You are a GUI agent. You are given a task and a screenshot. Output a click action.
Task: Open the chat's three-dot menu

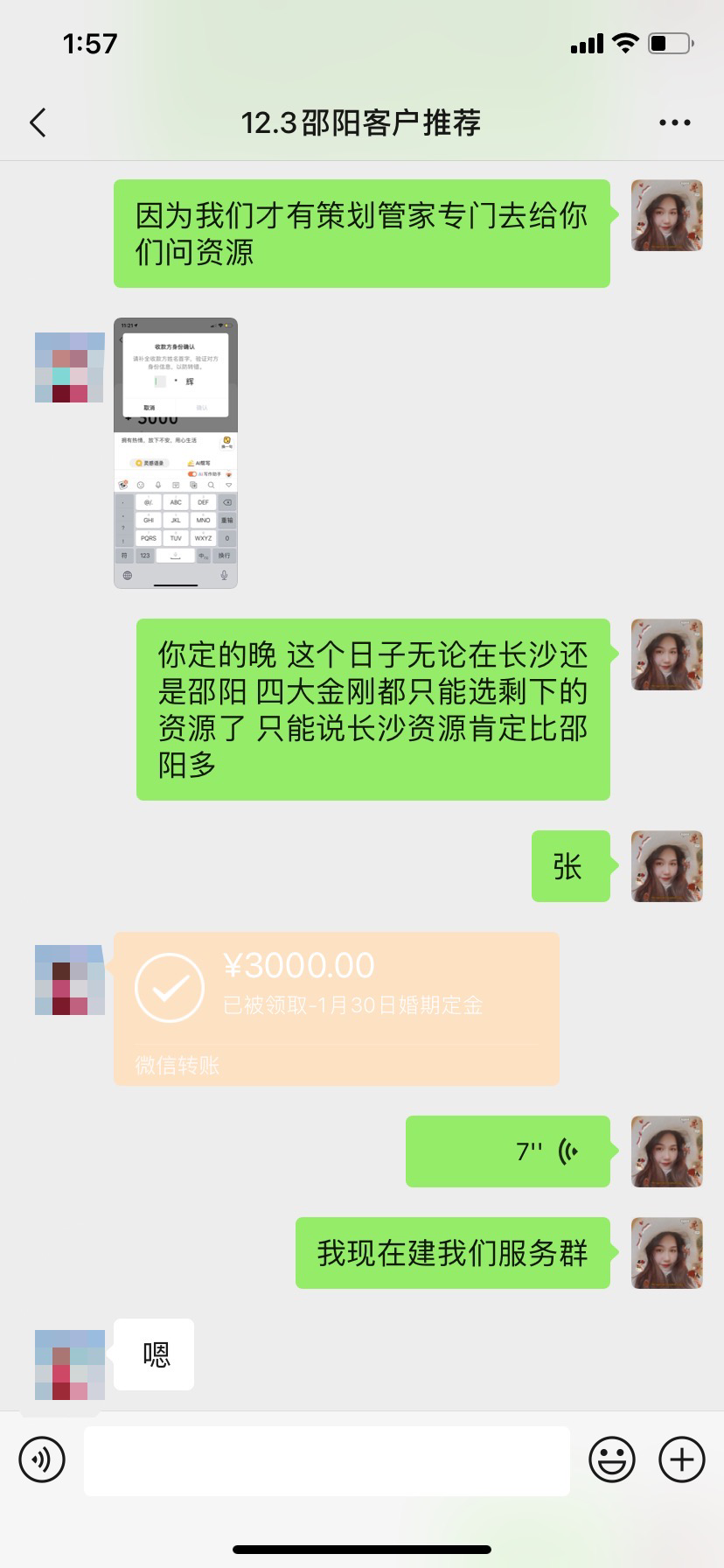[674, 123]
